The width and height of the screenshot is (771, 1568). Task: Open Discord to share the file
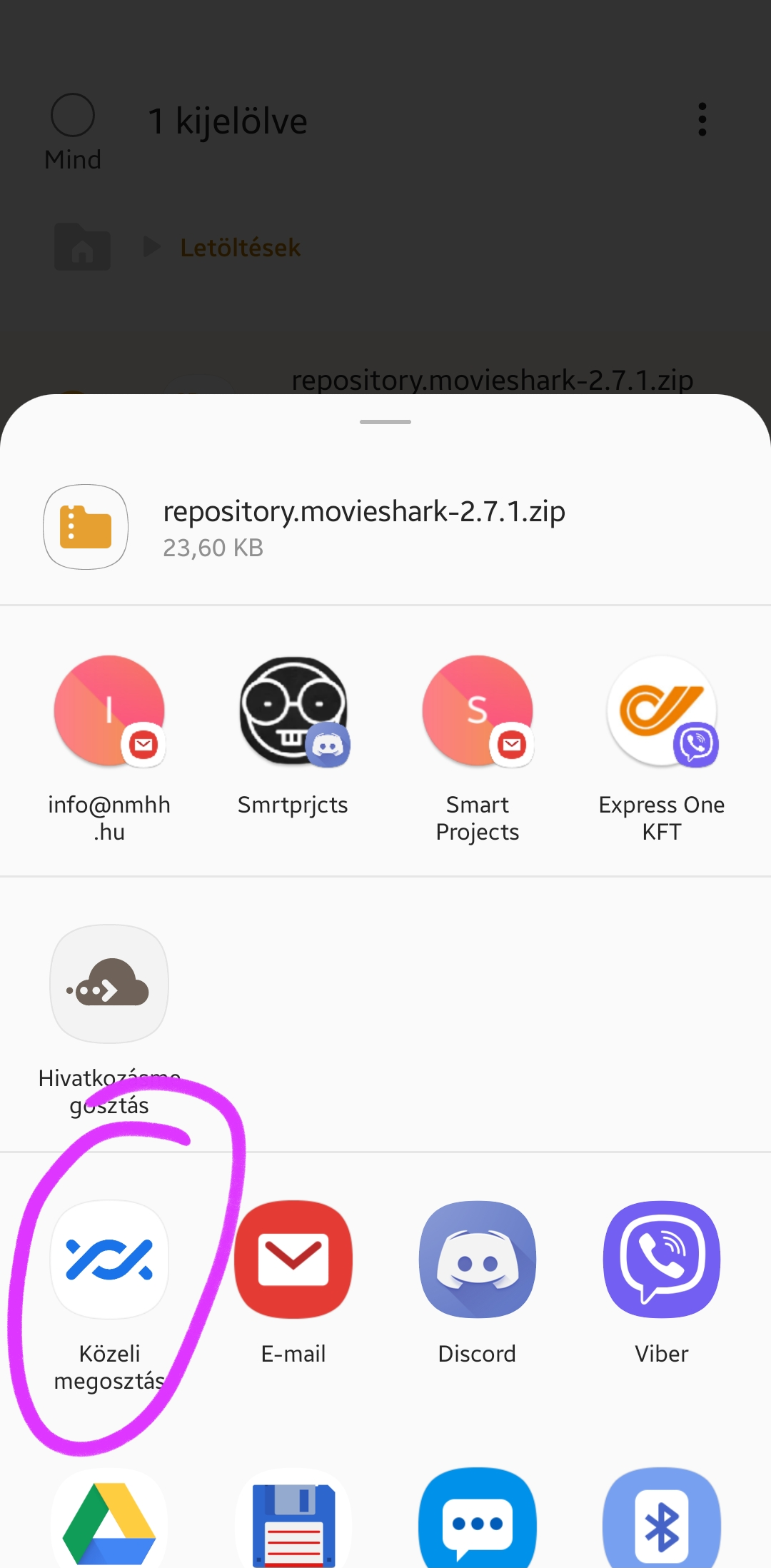pos(478,1260)
